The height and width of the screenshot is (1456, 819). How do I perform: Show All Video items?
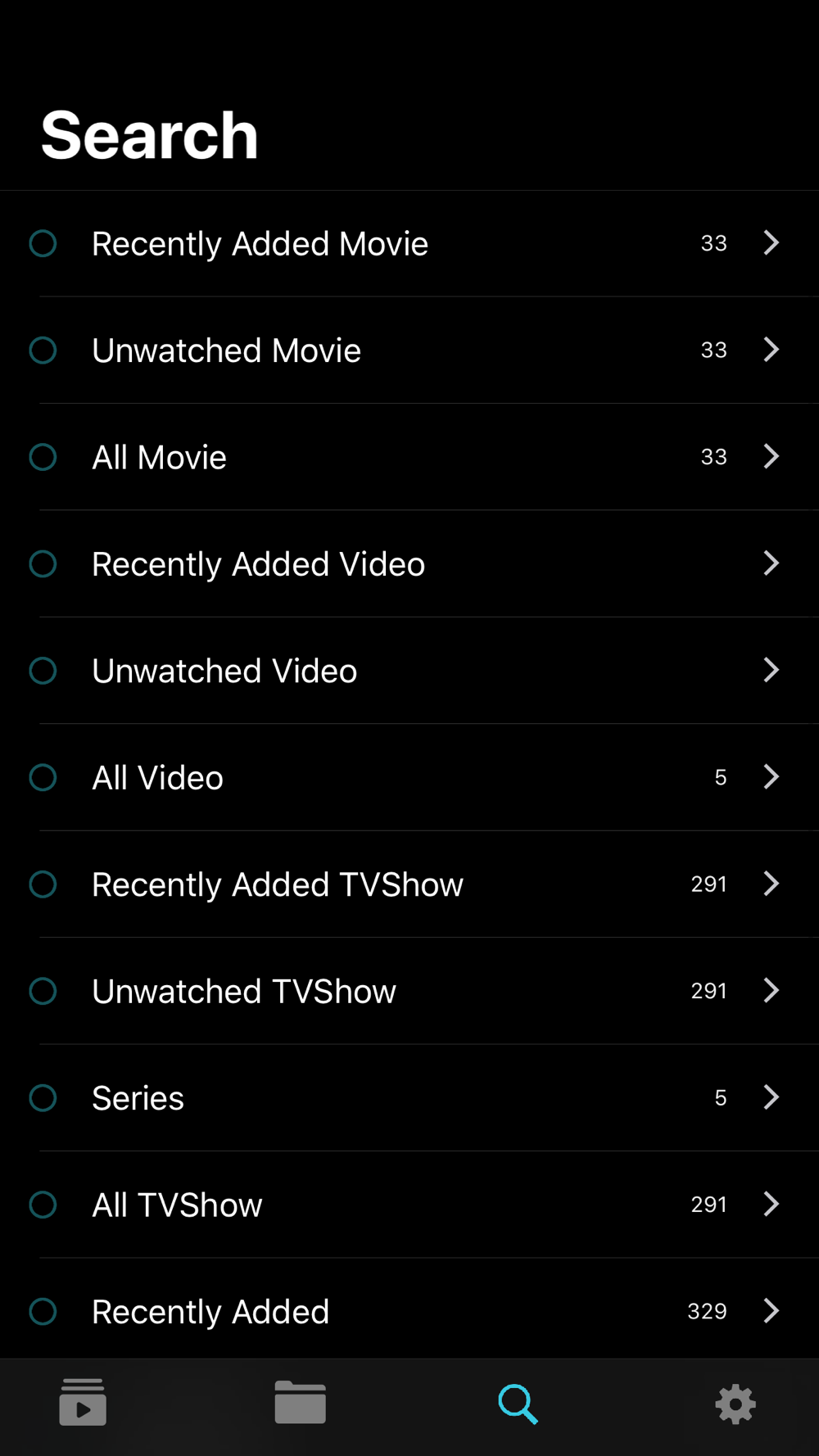point(409,778)
